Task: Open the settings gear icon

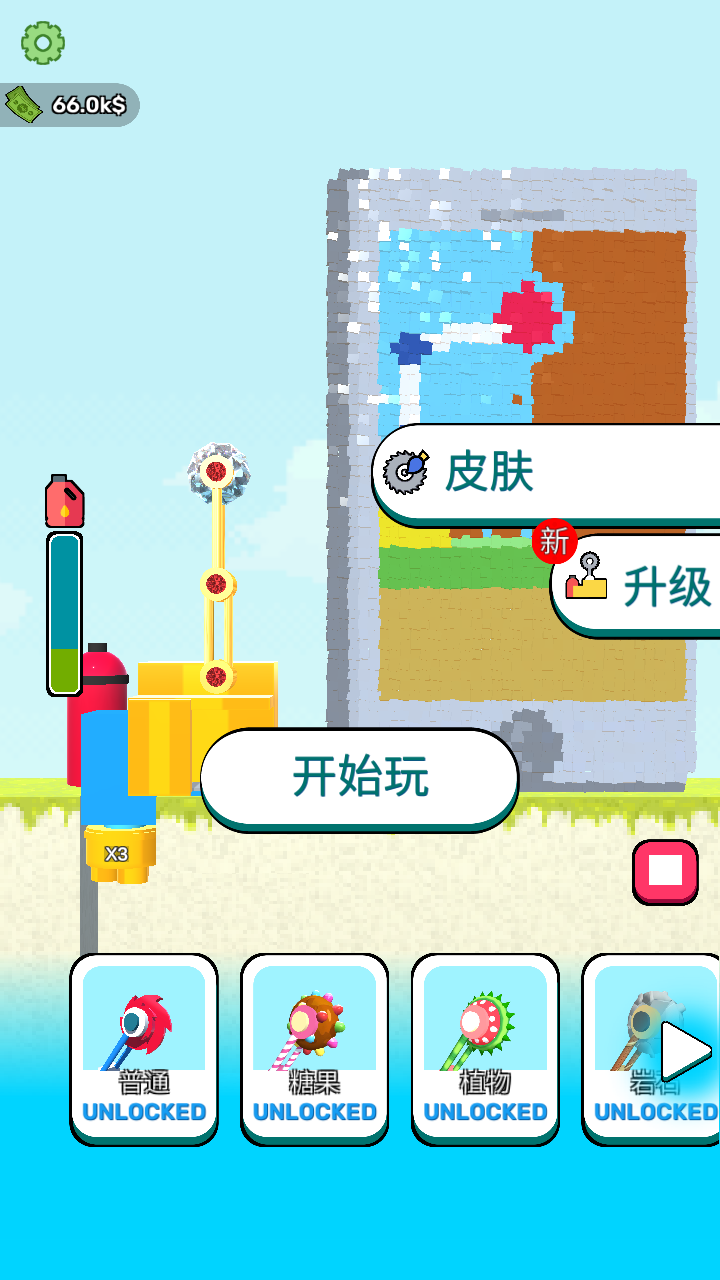Action: pos(43,42)
